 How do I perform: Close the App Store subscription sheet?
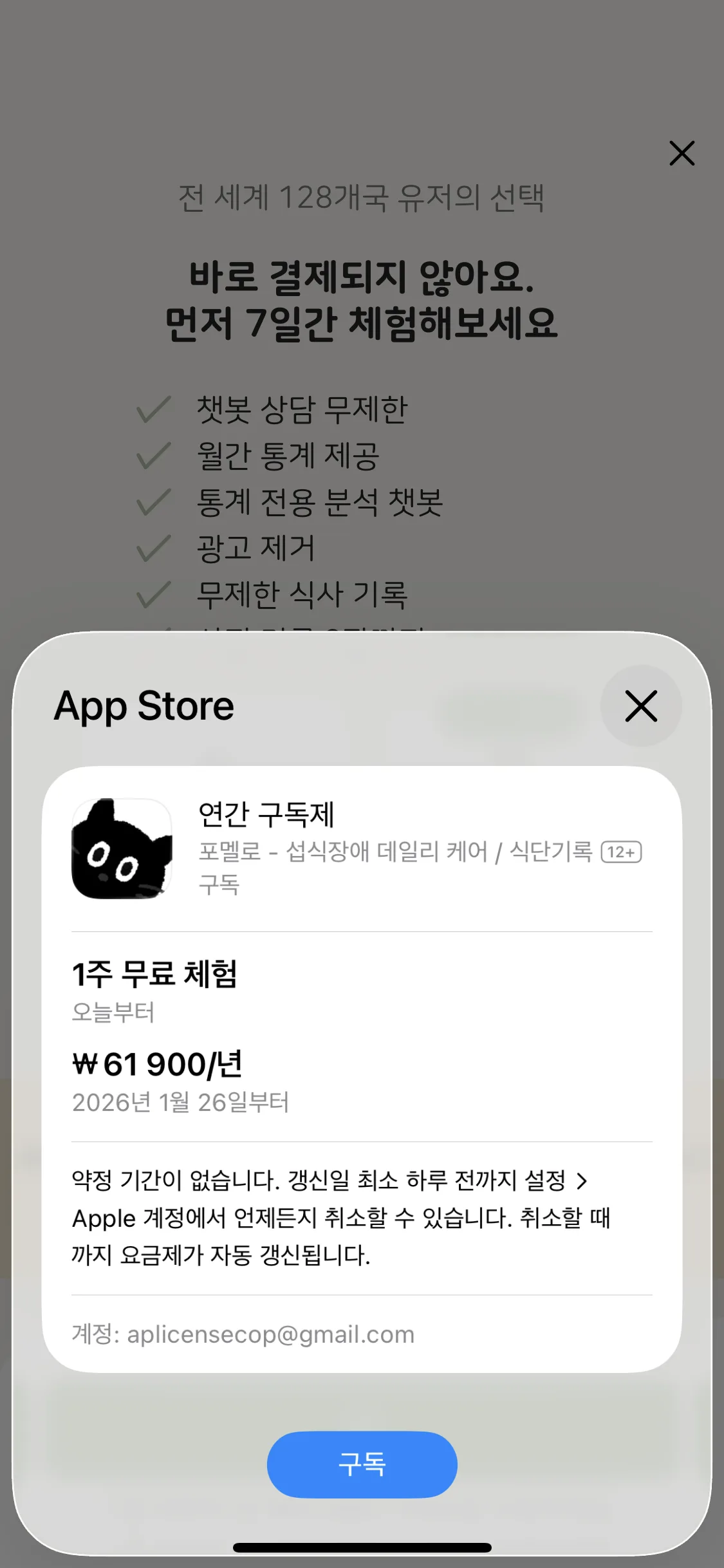[641, 706]
